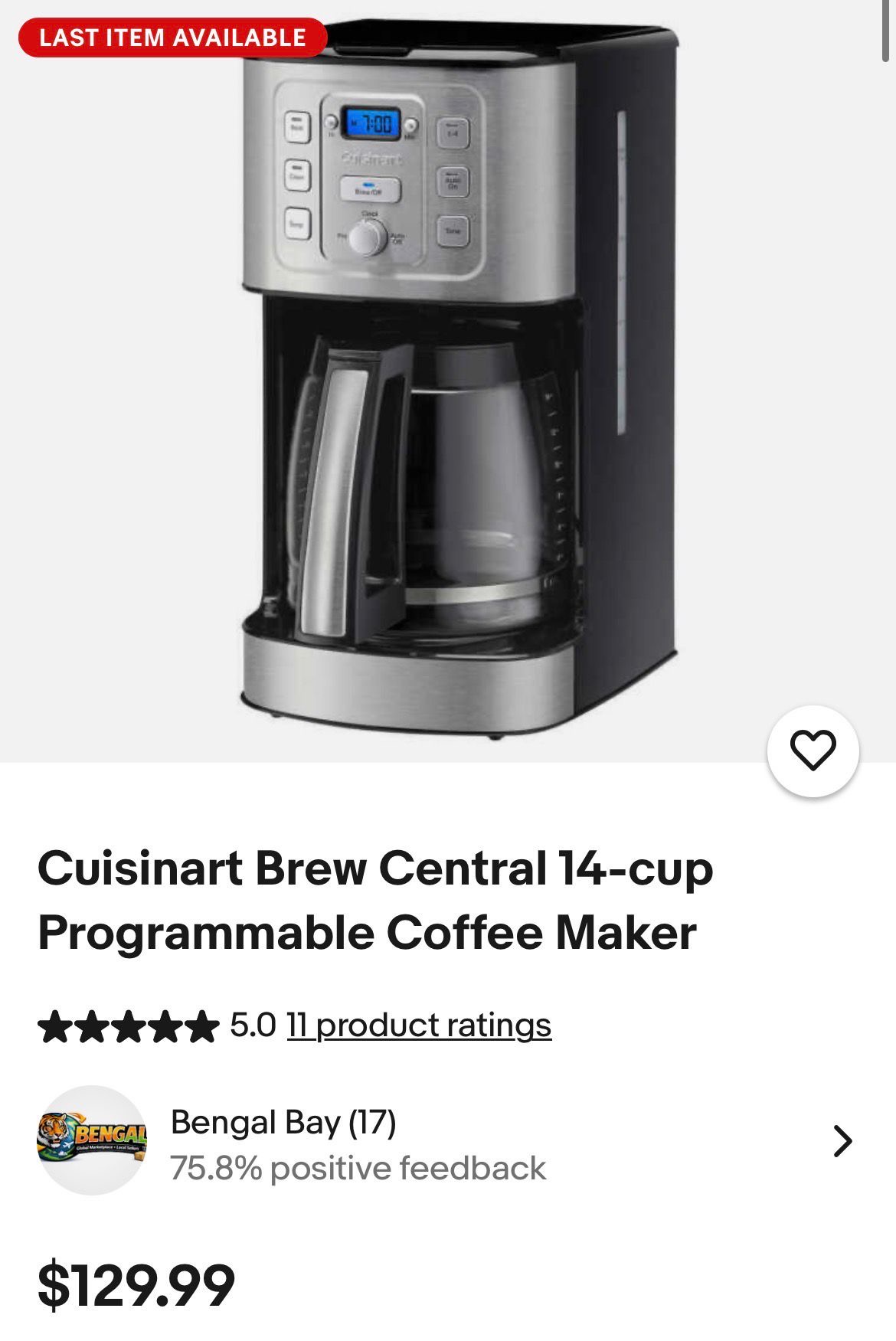Add the coffee maker to your watchlist
896x1341 pixels.
click(x=812, y=751)
